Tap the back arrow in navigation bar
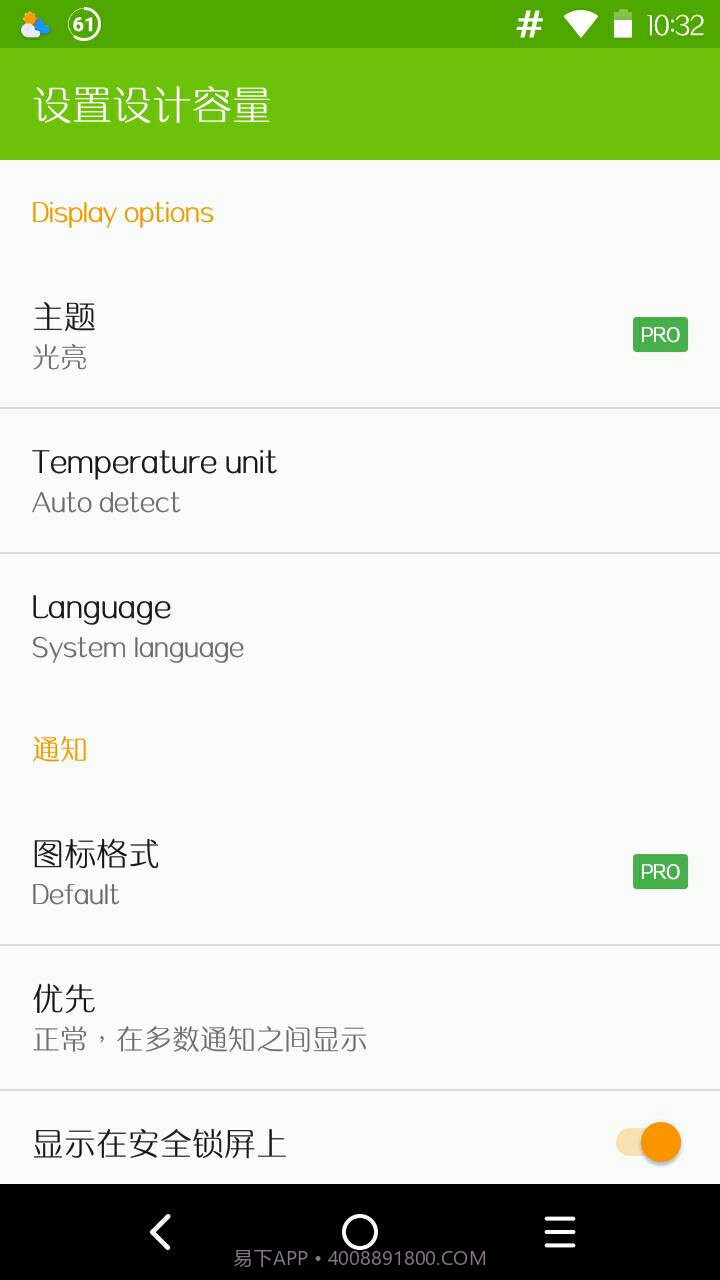The height and width of the screenshot is (1280, 720). pos(160,1232)
